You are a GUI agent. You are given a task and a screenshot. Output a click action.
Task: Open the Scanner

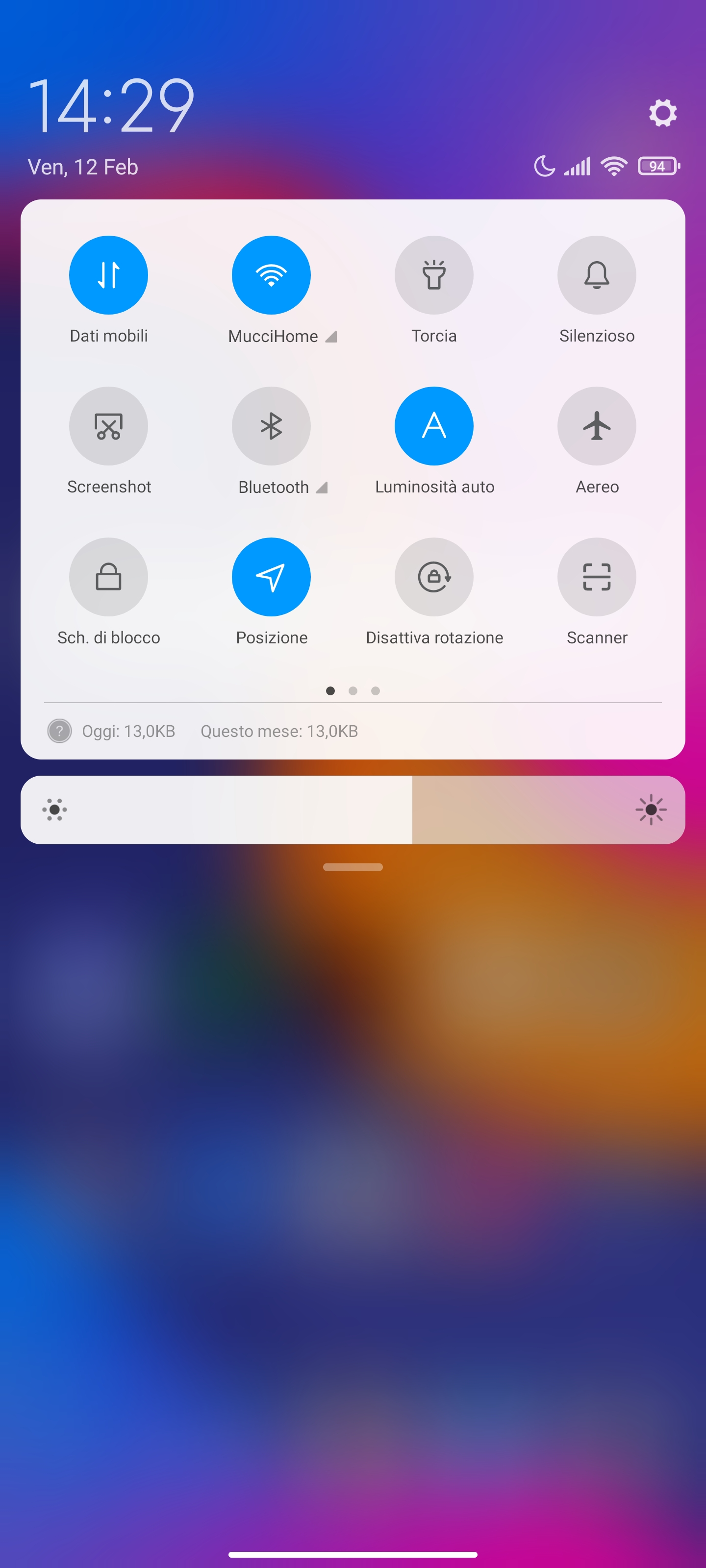pos(596,577)
